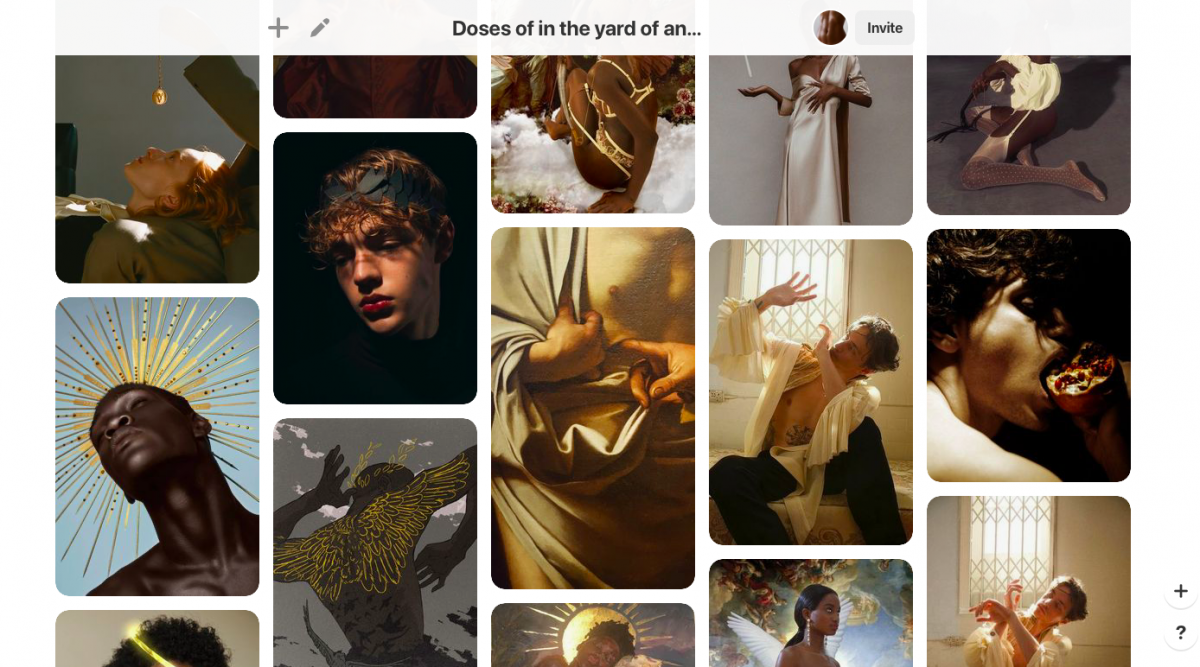
Task: Edit the board with the pencil icon
Action: [319, 28]
